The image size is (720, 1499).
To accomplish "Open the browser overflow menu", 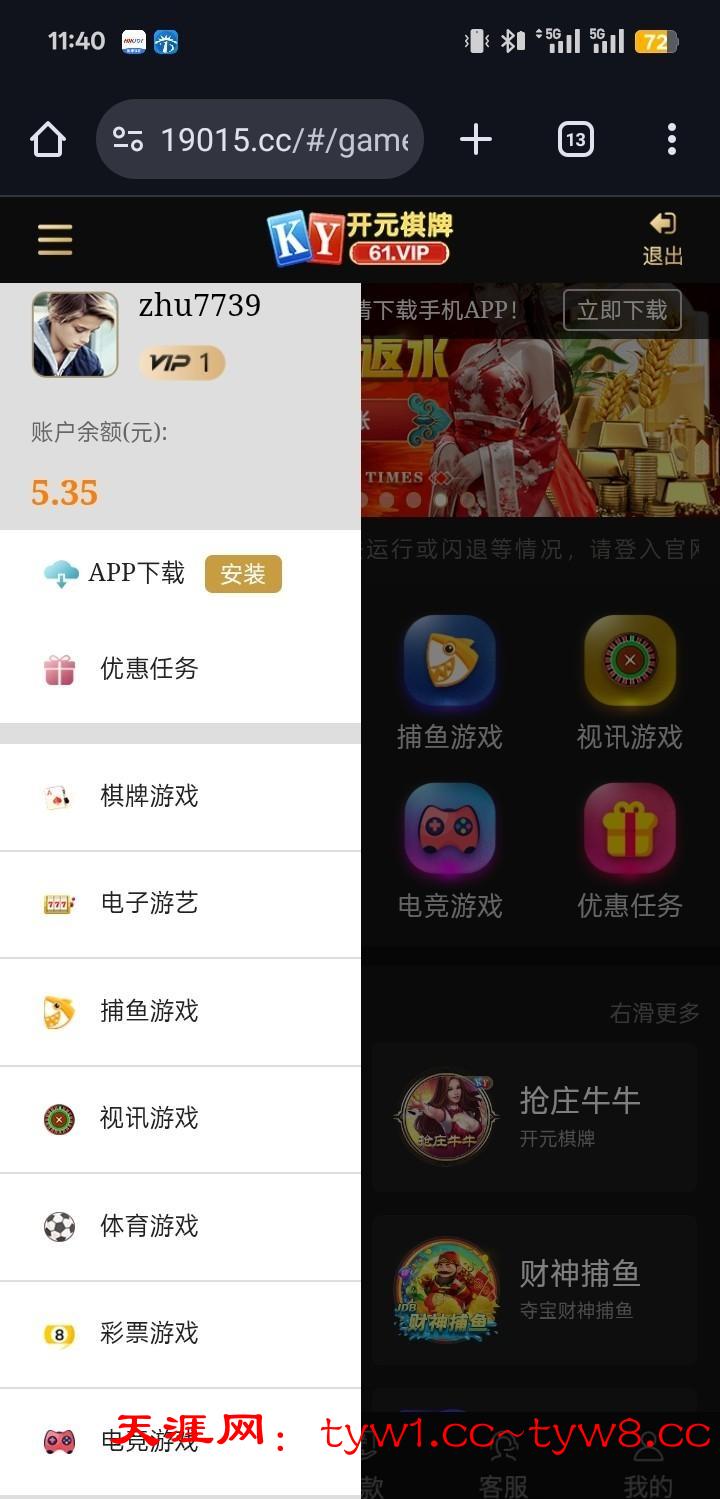I will [x=671, y=140].
